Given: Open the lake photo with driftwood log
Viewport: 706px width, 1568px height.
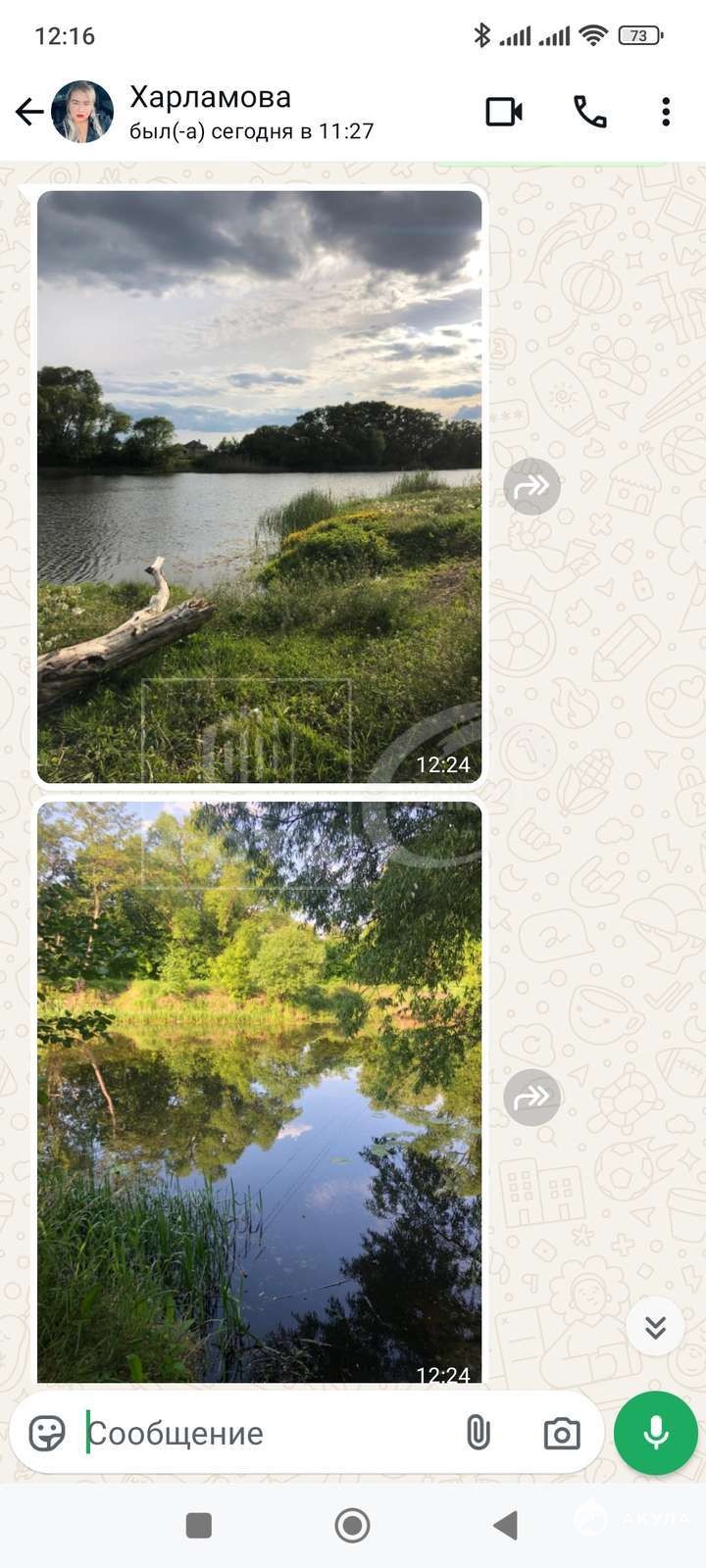Looking at the screenshot, I should click(x=260, y=487).
